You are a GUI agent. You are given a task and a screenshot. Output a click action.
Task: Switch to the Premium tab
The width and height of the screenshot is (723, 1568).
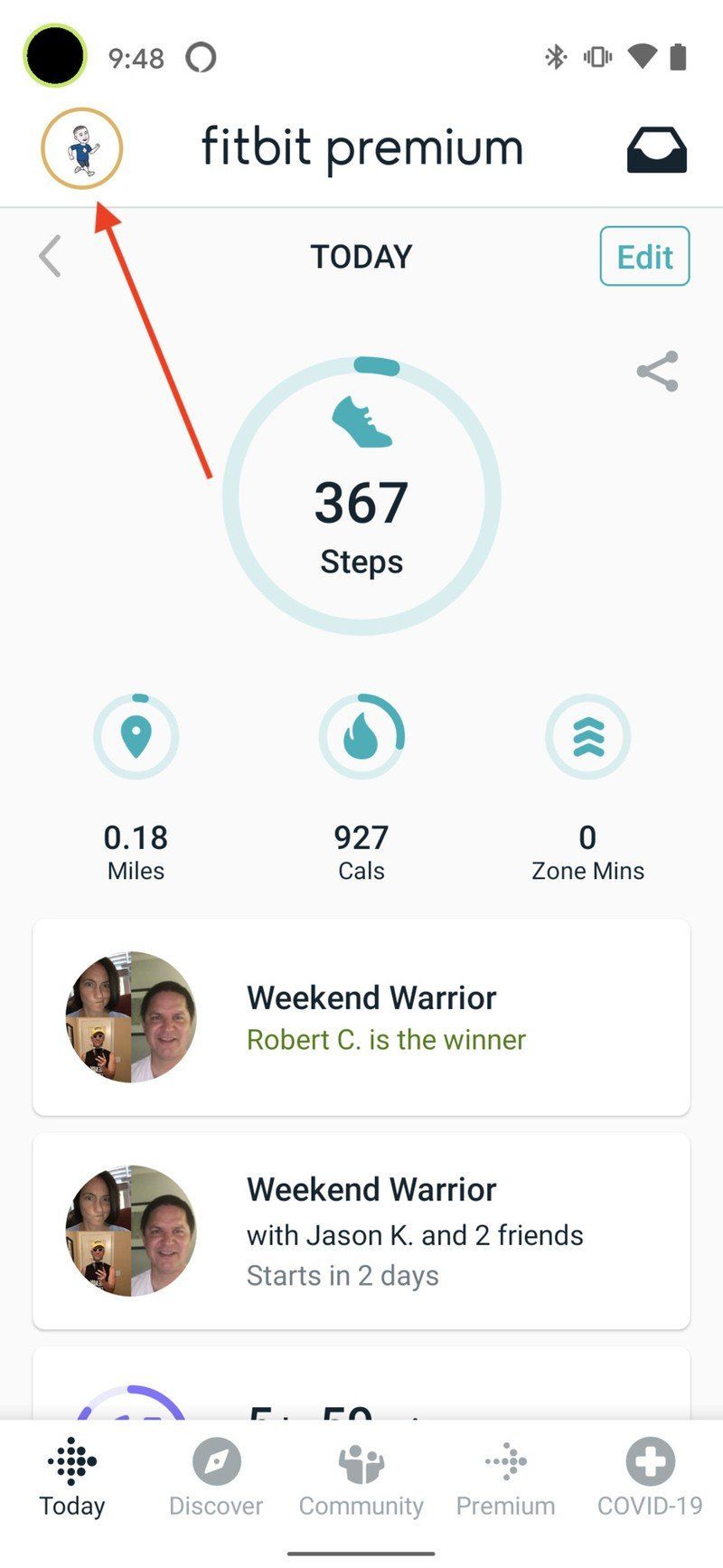(x=505, y=1459)
